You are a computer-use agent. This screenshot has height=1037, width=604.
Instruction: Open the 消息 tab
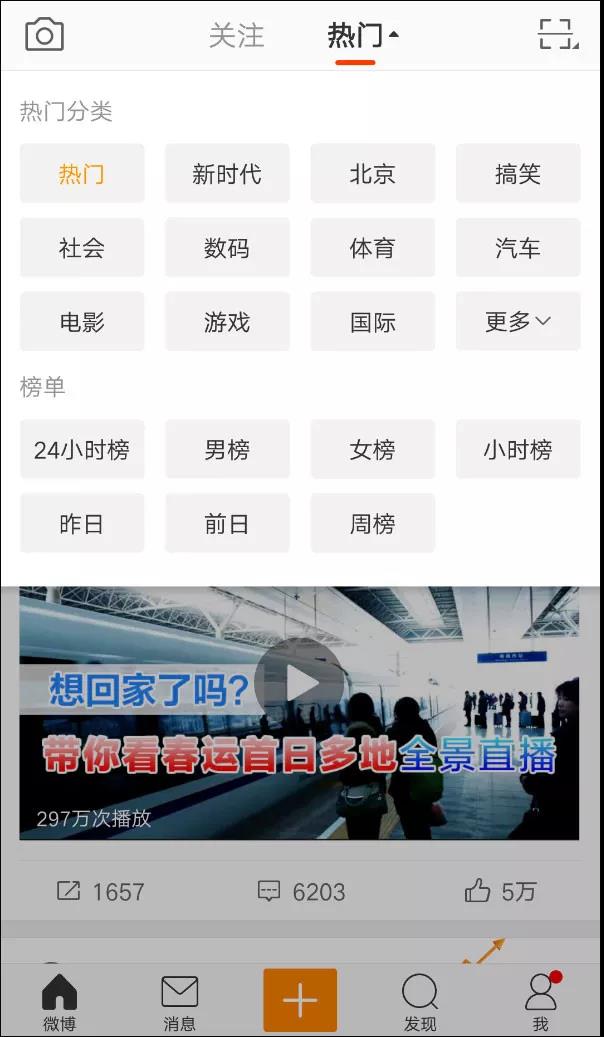pos(180,1002)
